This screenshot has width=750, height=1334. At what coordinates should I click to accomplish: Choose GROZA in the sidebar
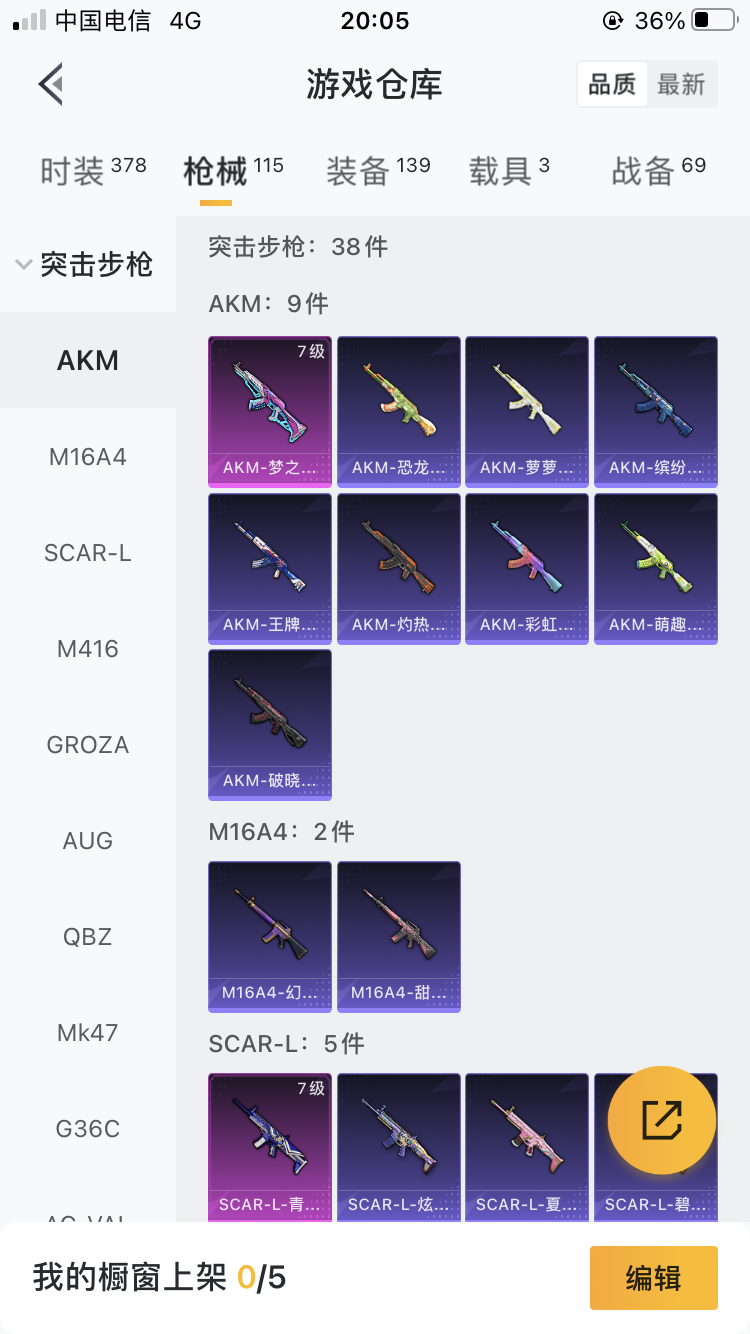click(x=88, y=745)
